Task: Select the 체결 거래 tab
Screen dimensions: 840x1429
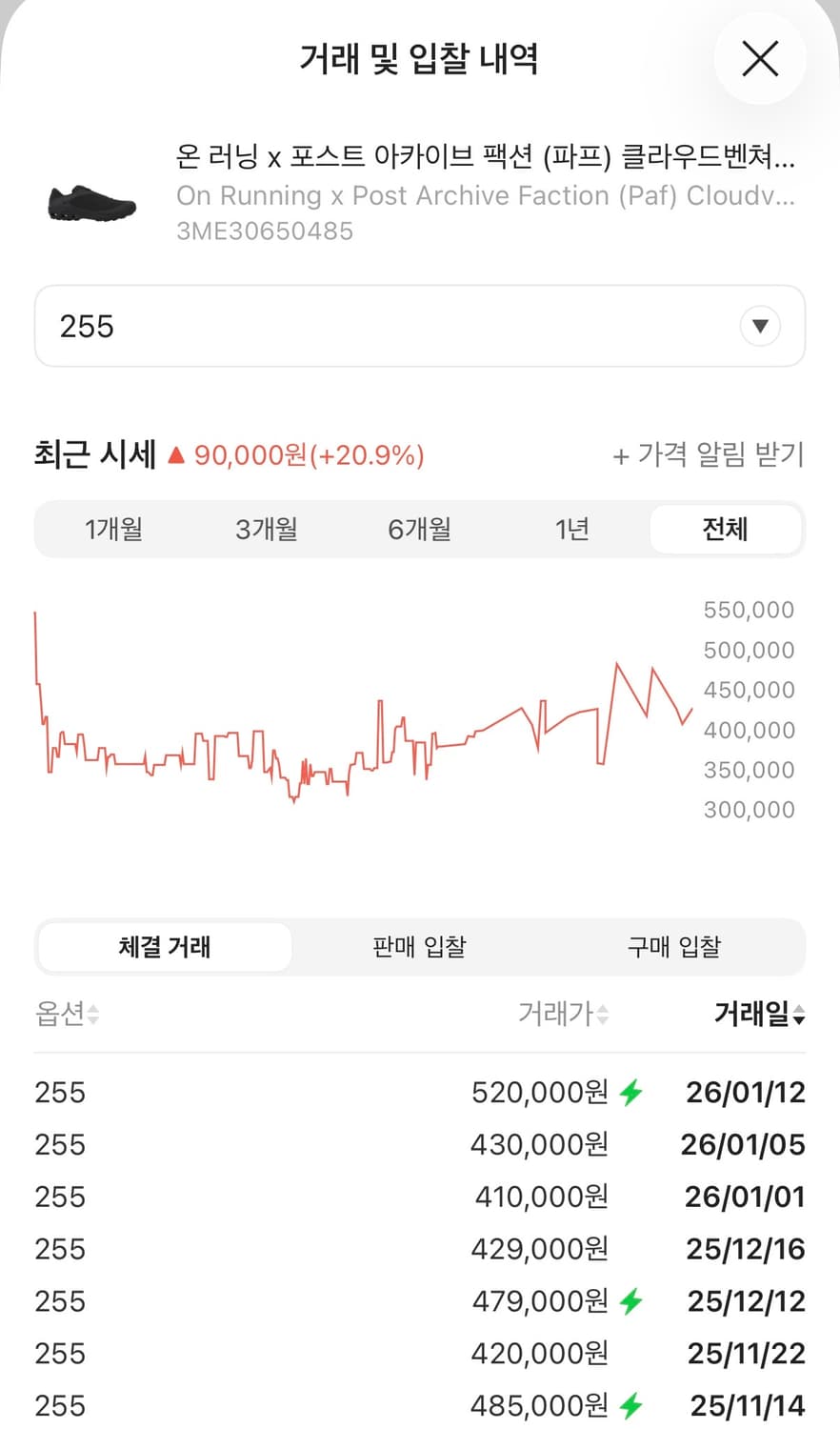Action: point(163,947)
